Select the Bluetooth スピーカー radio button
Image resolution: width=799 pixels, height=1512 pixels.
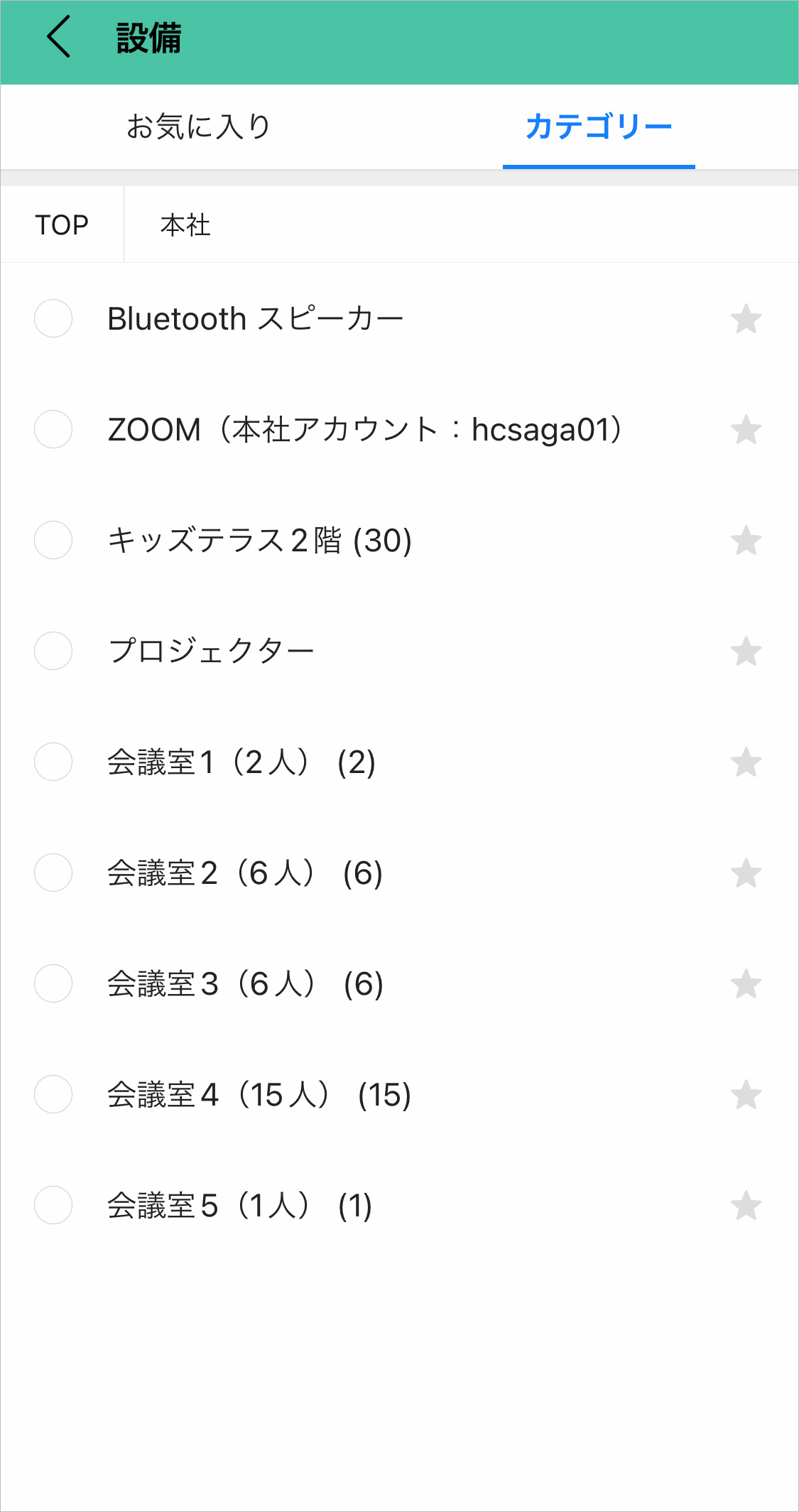tap(53, 318)
